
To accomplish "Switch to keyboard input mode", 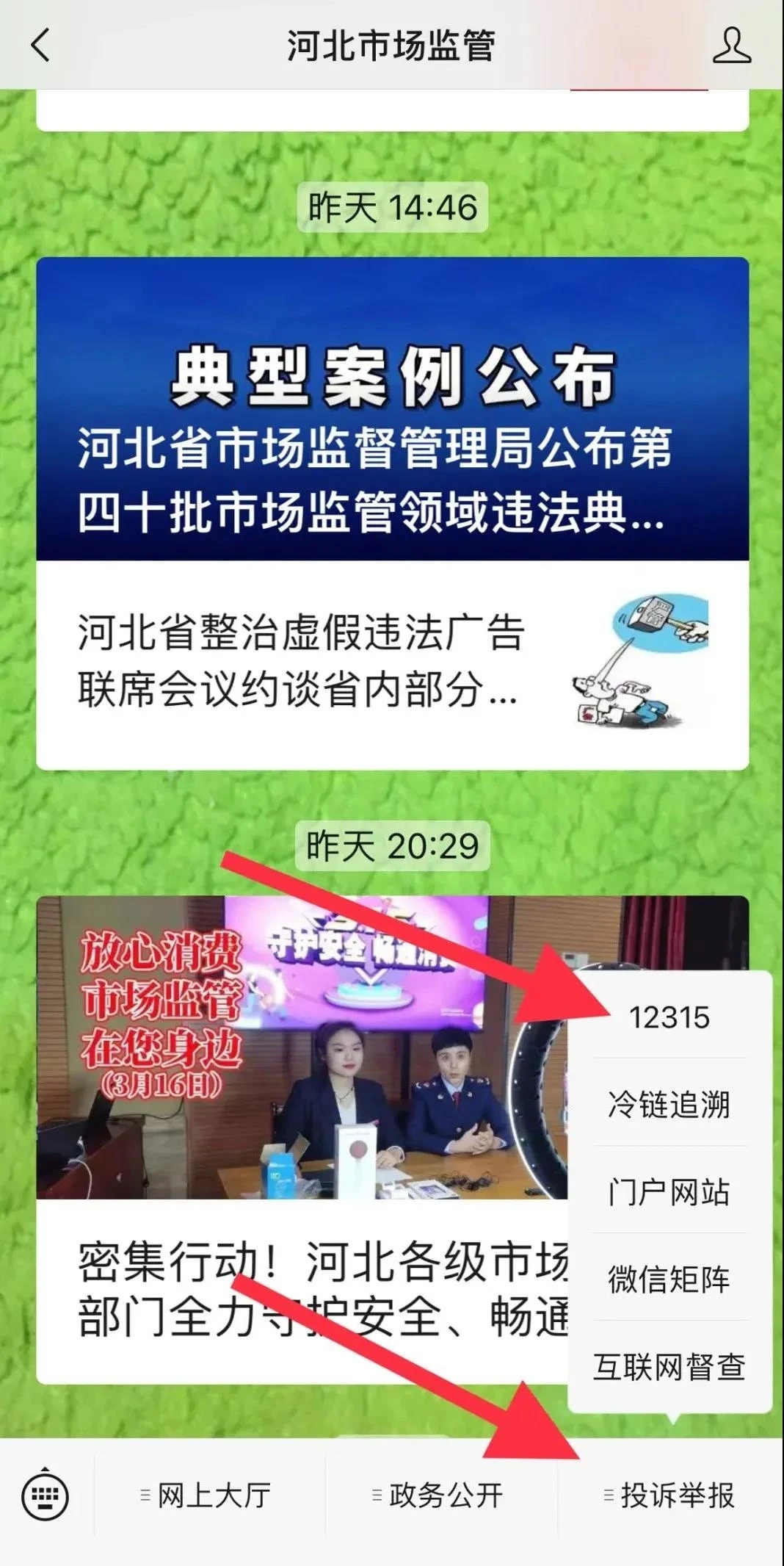I will pos(46,1495).
